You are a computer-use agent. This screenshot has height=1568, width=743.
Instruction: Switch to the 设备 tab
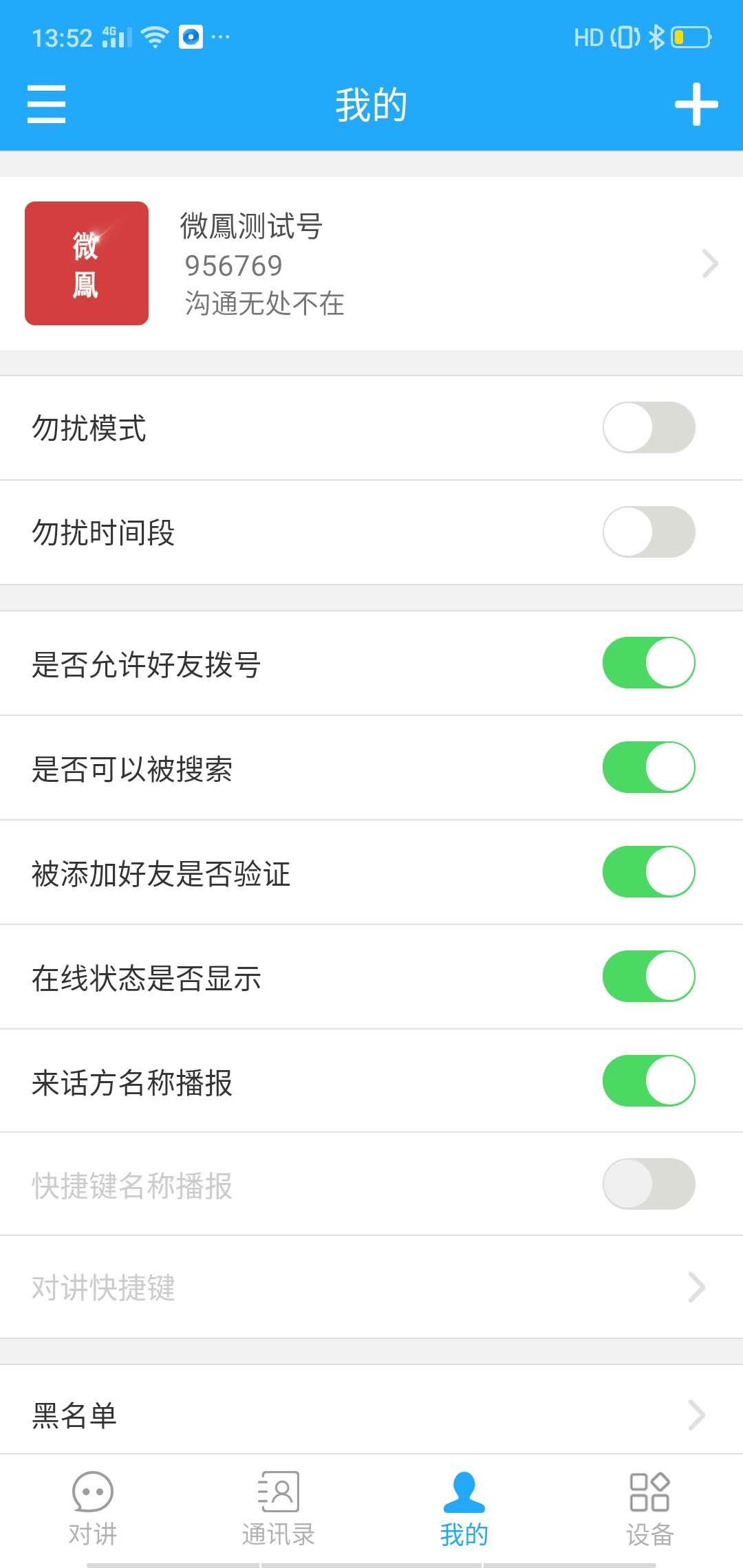pos(649,1513)
